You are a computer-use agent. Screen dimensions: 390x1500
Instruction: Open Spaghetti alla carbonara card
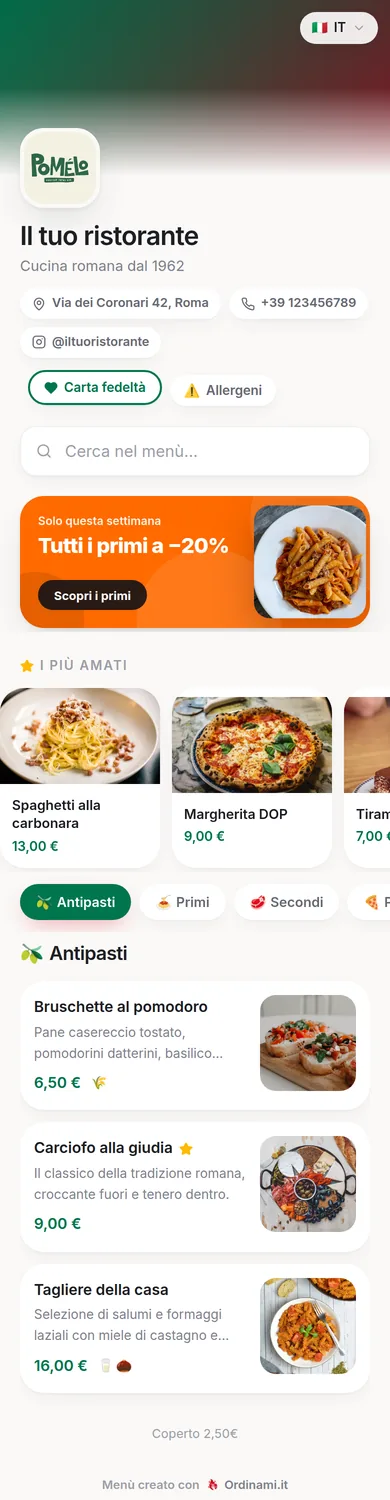(x=80, y=777)
